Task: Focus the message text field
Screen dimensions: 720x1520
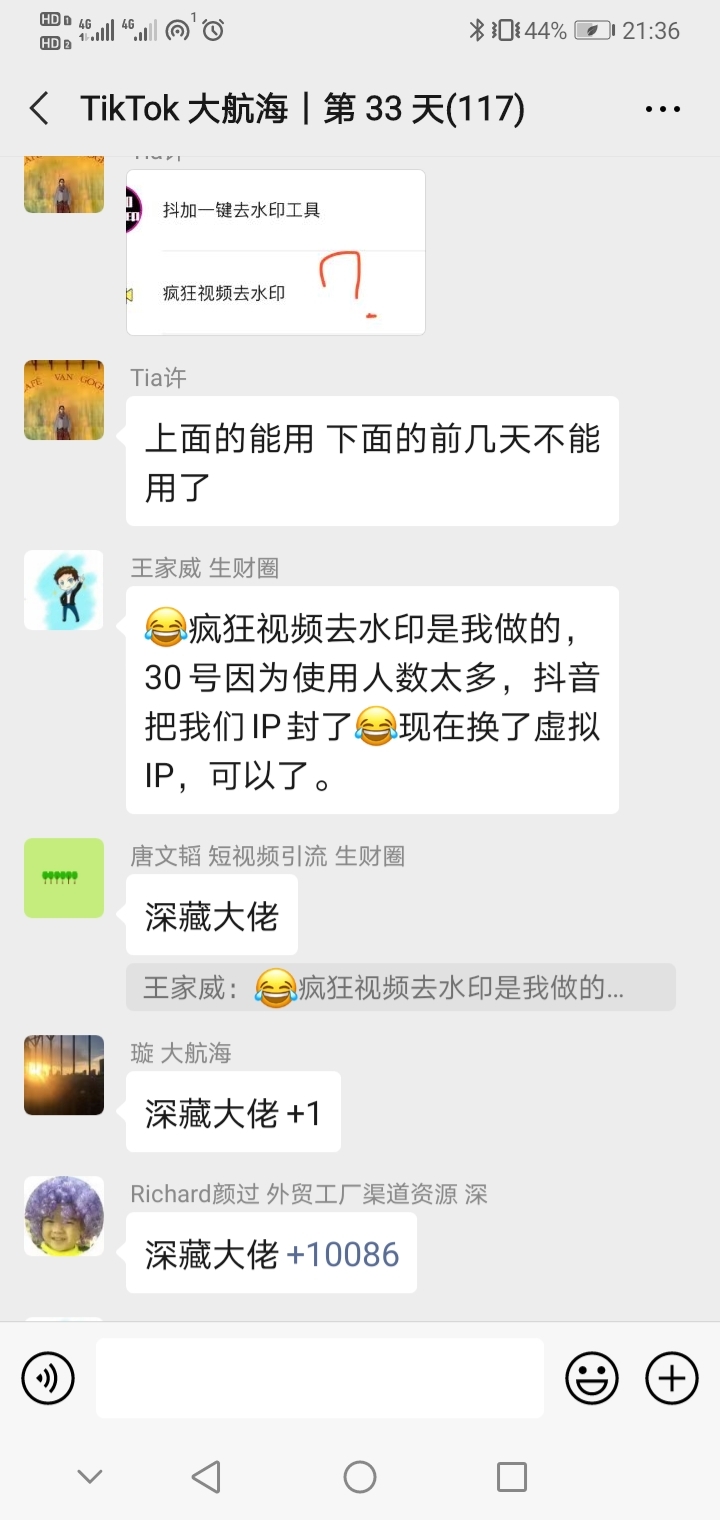Action: tap(320, 1379)
